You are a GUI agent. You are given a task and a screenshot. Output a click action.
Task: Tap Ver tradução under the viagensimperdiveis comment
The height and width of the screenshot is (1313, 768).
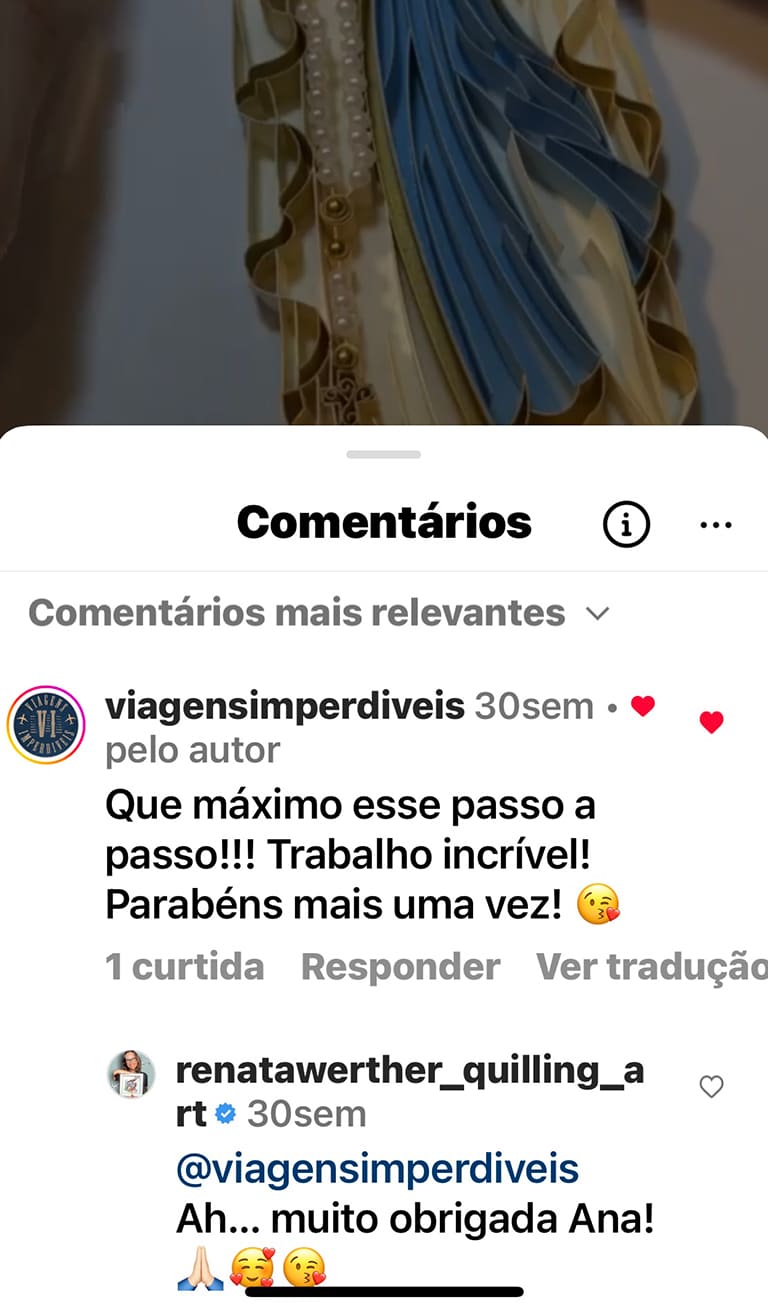[x=650, y=966]
